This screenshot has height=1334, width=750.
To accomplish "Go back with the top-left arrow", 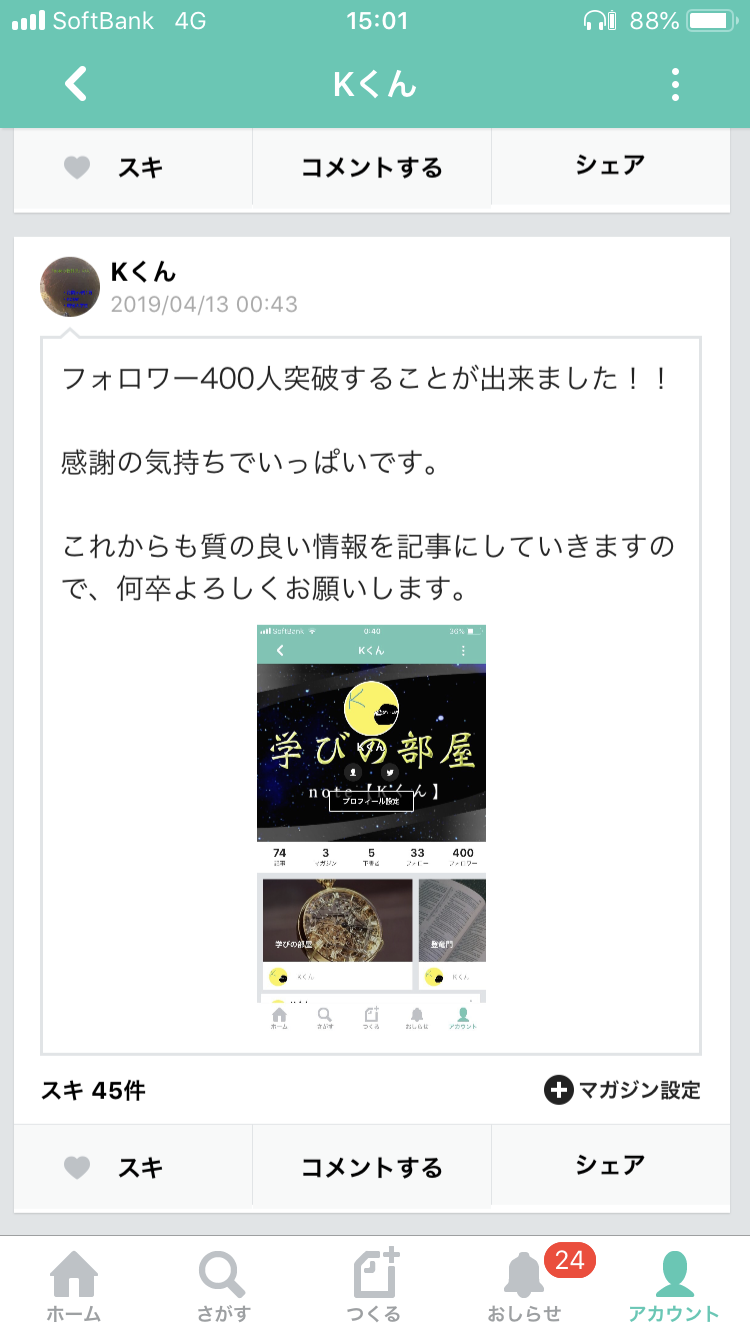I will (x=76, y=84).
